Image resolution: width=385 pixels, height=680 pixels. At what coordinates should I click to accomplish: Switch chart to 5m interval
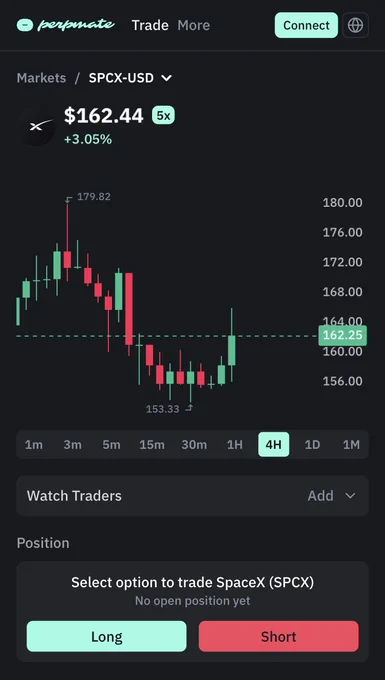[x=111, y=445]
